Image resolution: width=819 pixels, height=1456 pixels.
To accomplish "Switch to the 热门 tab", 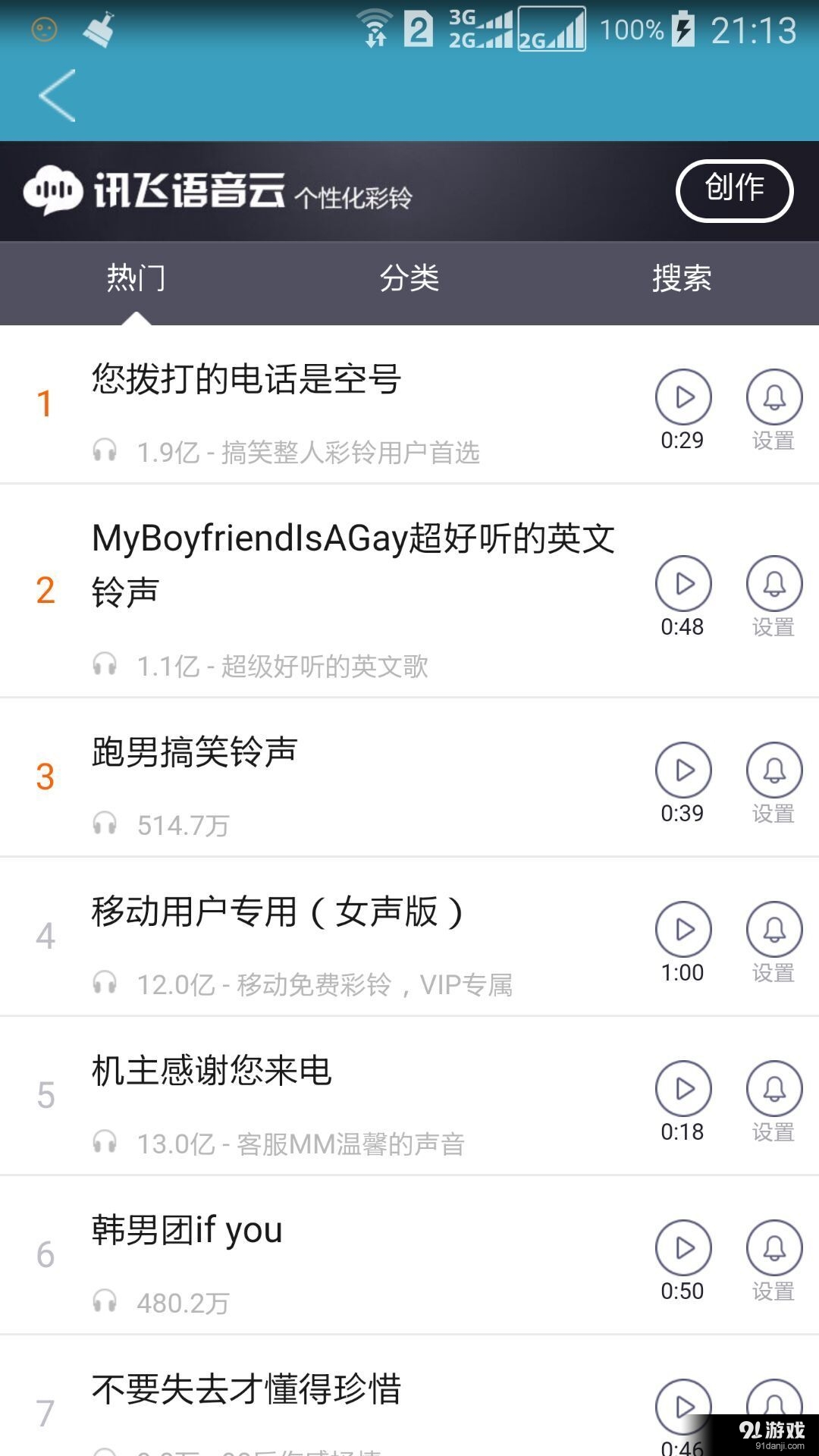I will (135, 279).
